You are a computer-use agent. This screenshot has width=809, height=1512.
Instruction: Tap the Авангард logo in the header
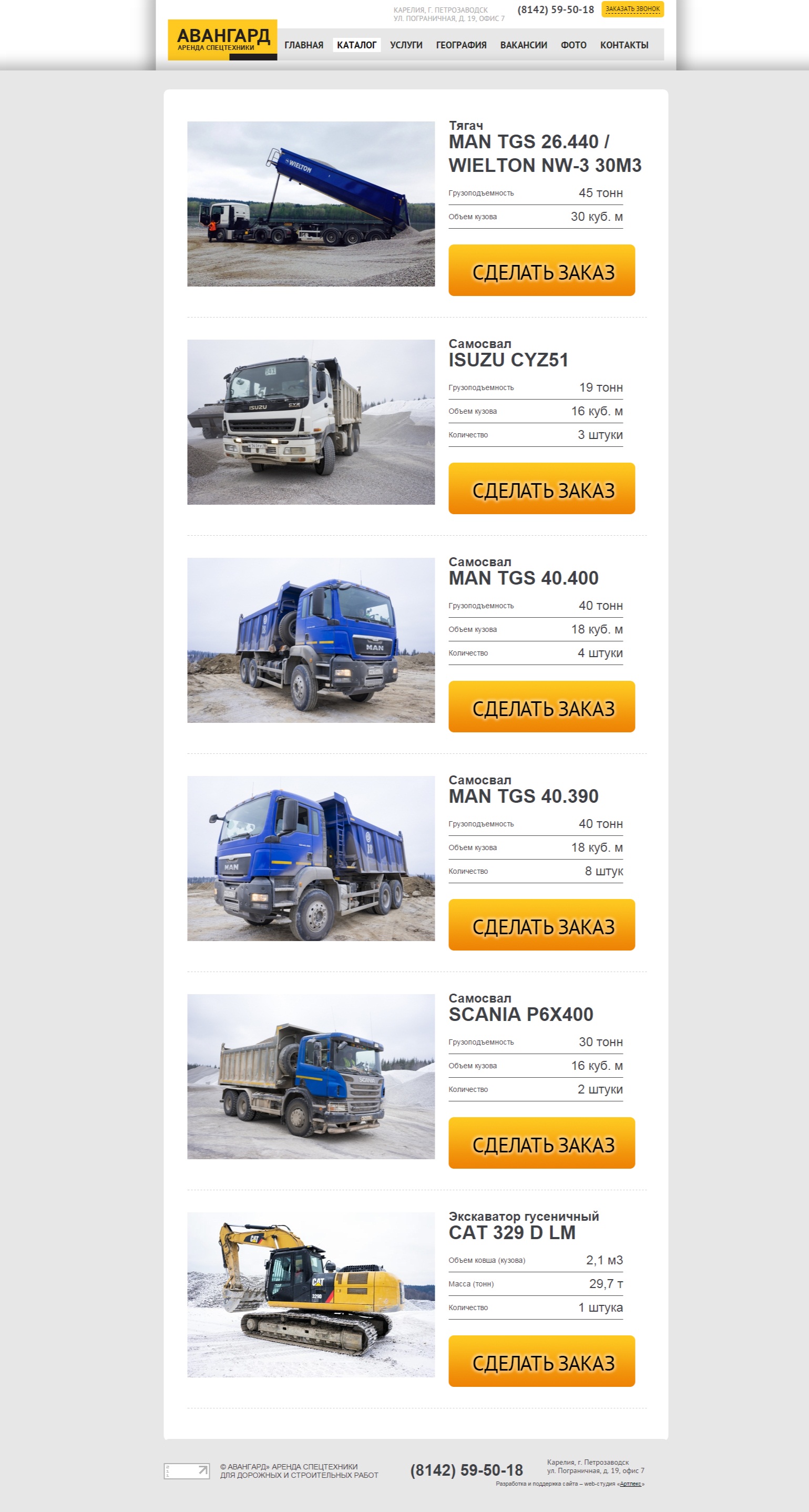pos(222,40)
